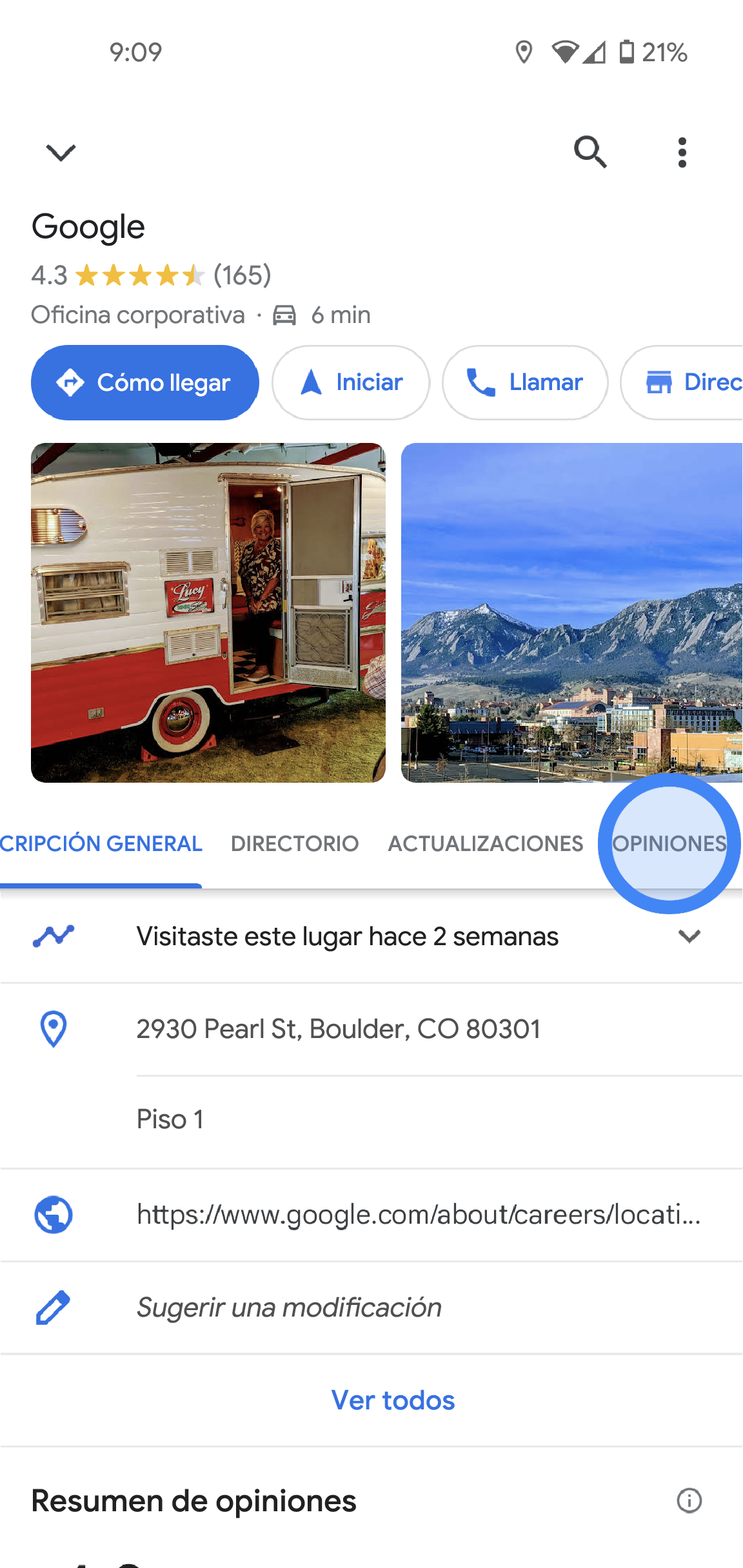The width and height of the screenshot is (743, 1568).
Task: Switch to the OPINIONES tab
Action: pos(669,843)
